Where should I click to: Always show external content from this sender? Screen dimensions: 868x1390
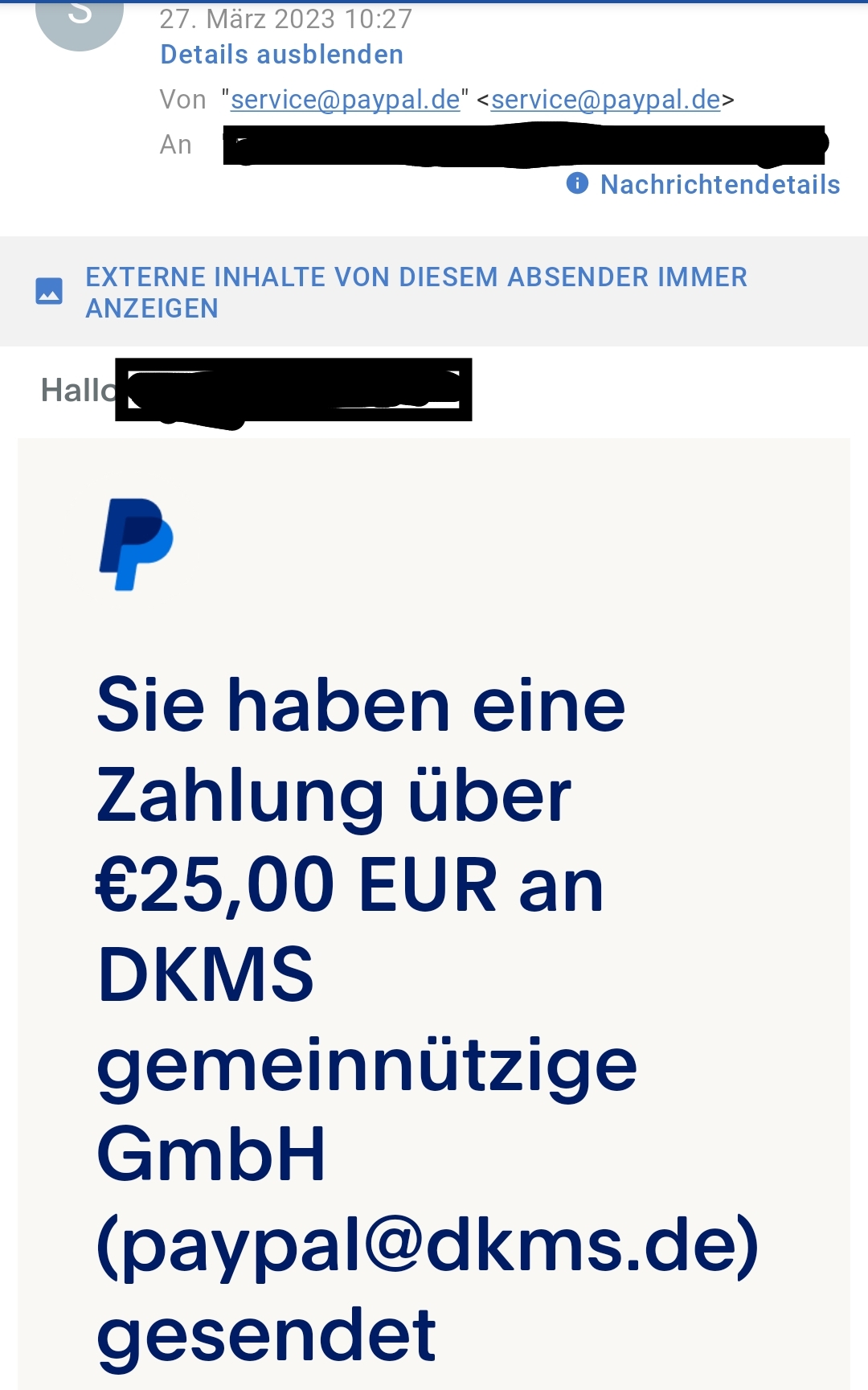416,293
